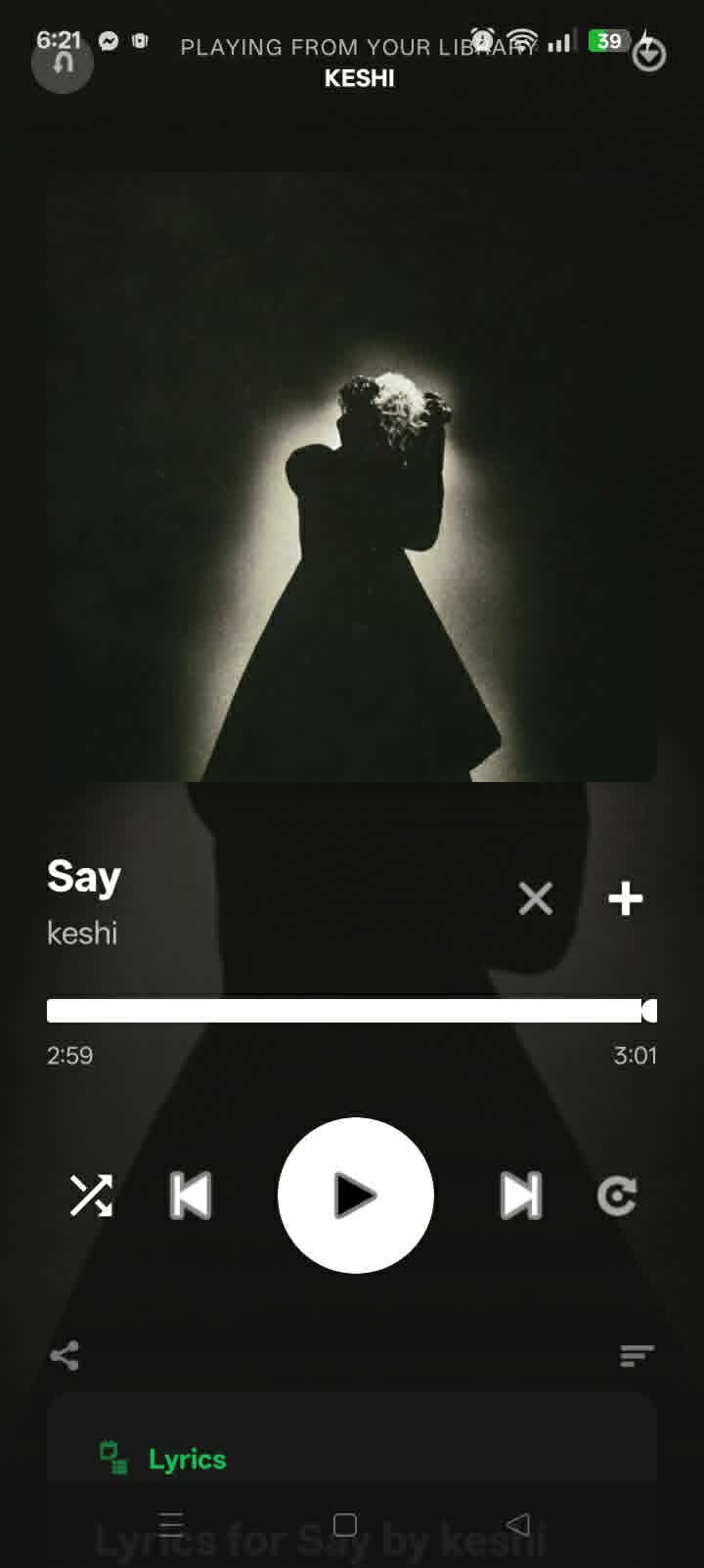Add Say to your library
Viewport: 704px width, 1568px height.
[x=626, y=898]
